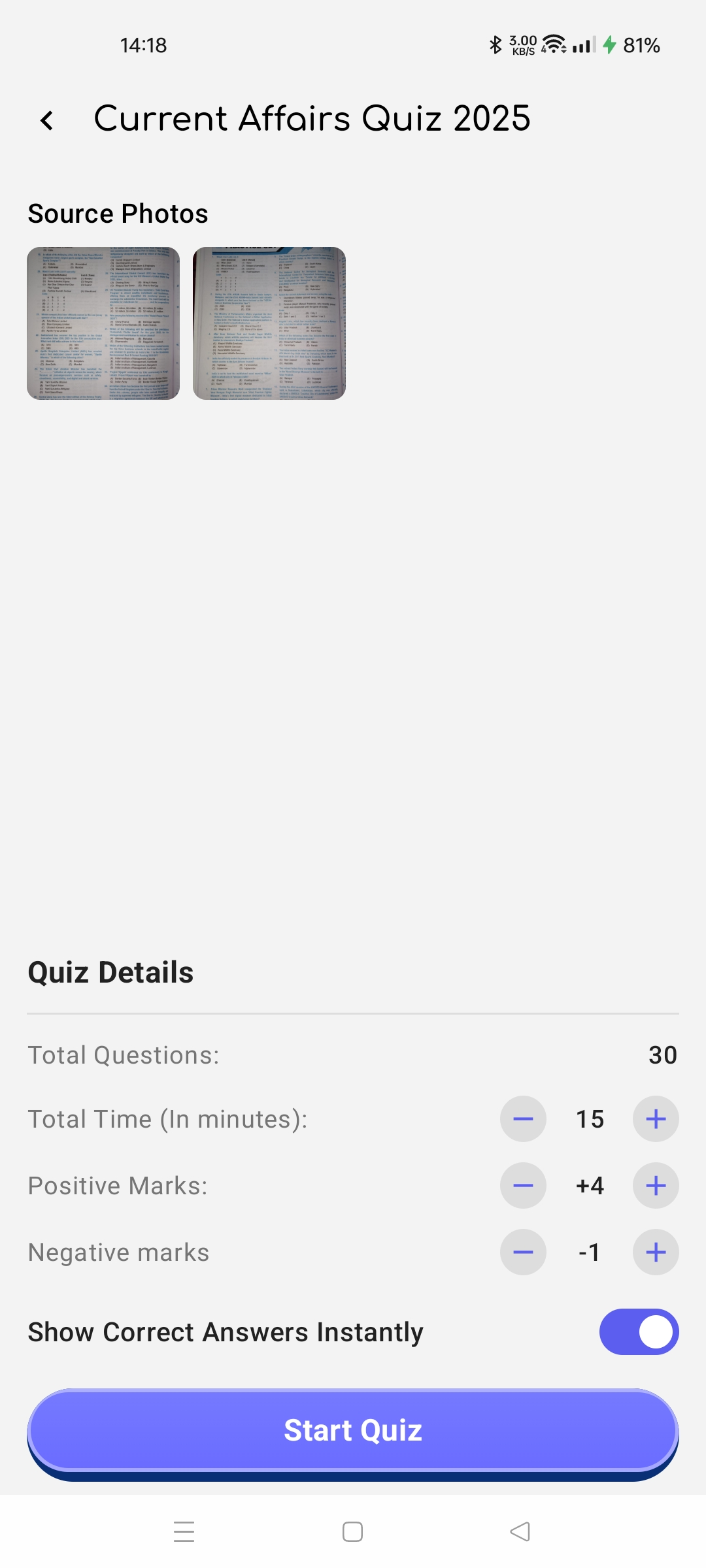Increase Positive Marks using the plus icon
Viewport: 706px width, 1568px height.
654,1185
